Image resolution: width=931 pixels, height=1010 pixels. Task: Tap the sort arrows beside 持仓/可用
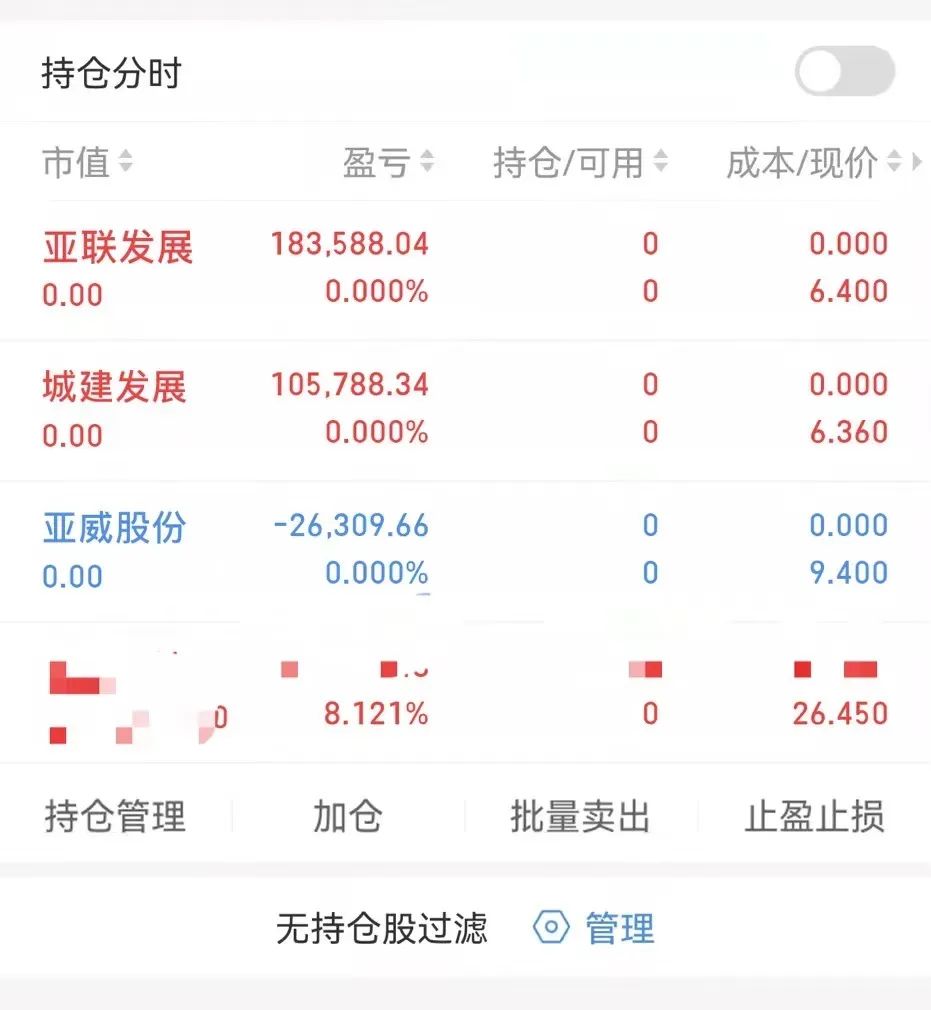pyautogui.click(x=661, y=161)
